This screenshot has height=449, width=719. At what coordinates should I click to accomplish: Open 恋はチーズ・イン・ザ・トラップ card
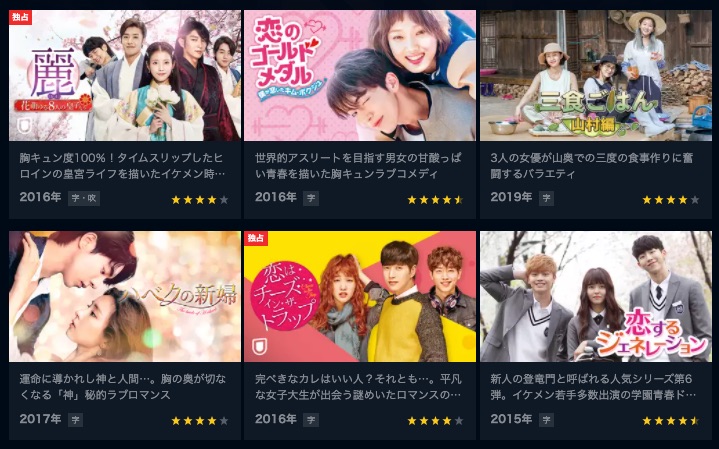click(360, 297)
